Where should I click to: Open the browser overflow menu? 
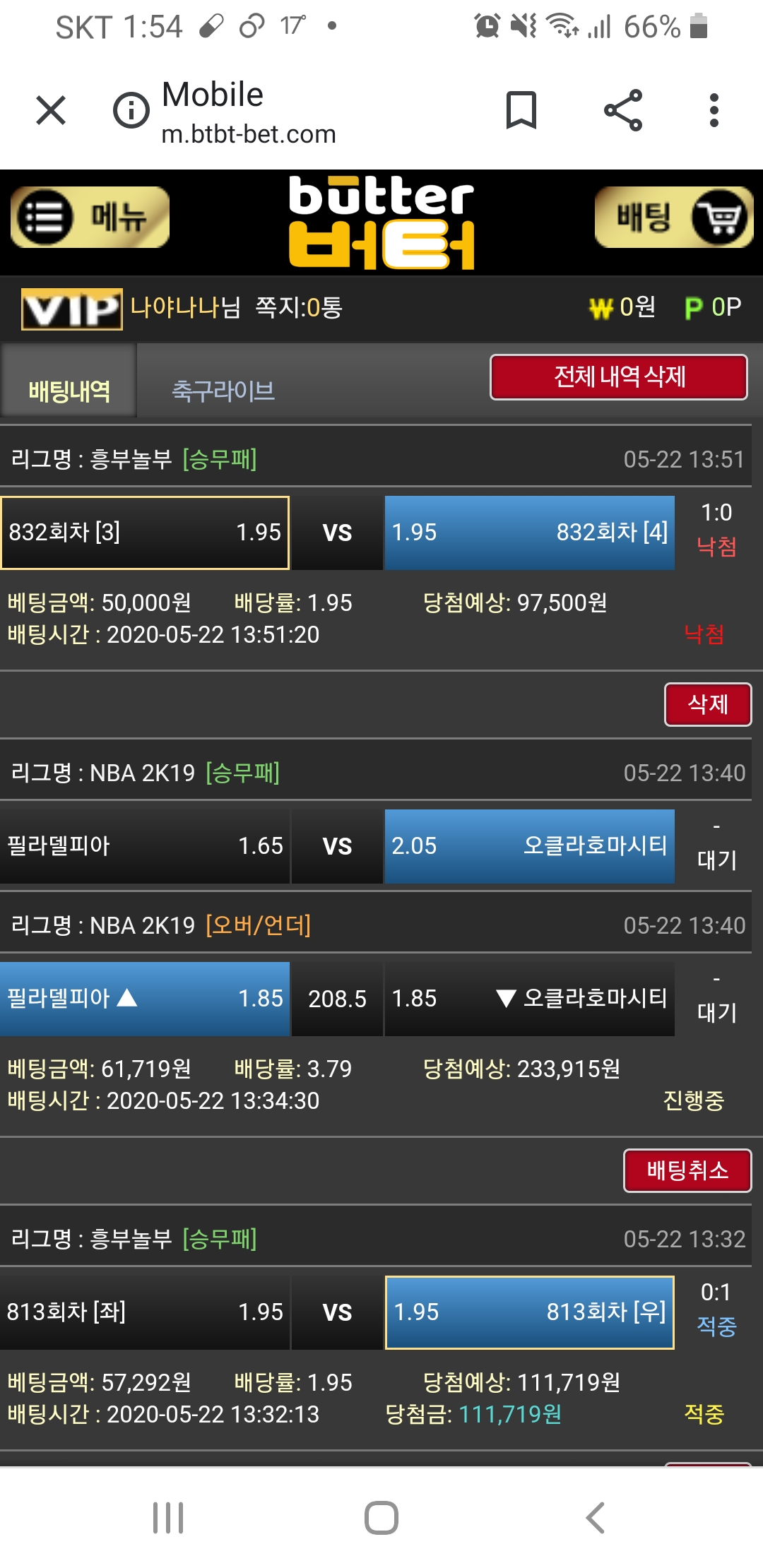click(x=714, y=110)
